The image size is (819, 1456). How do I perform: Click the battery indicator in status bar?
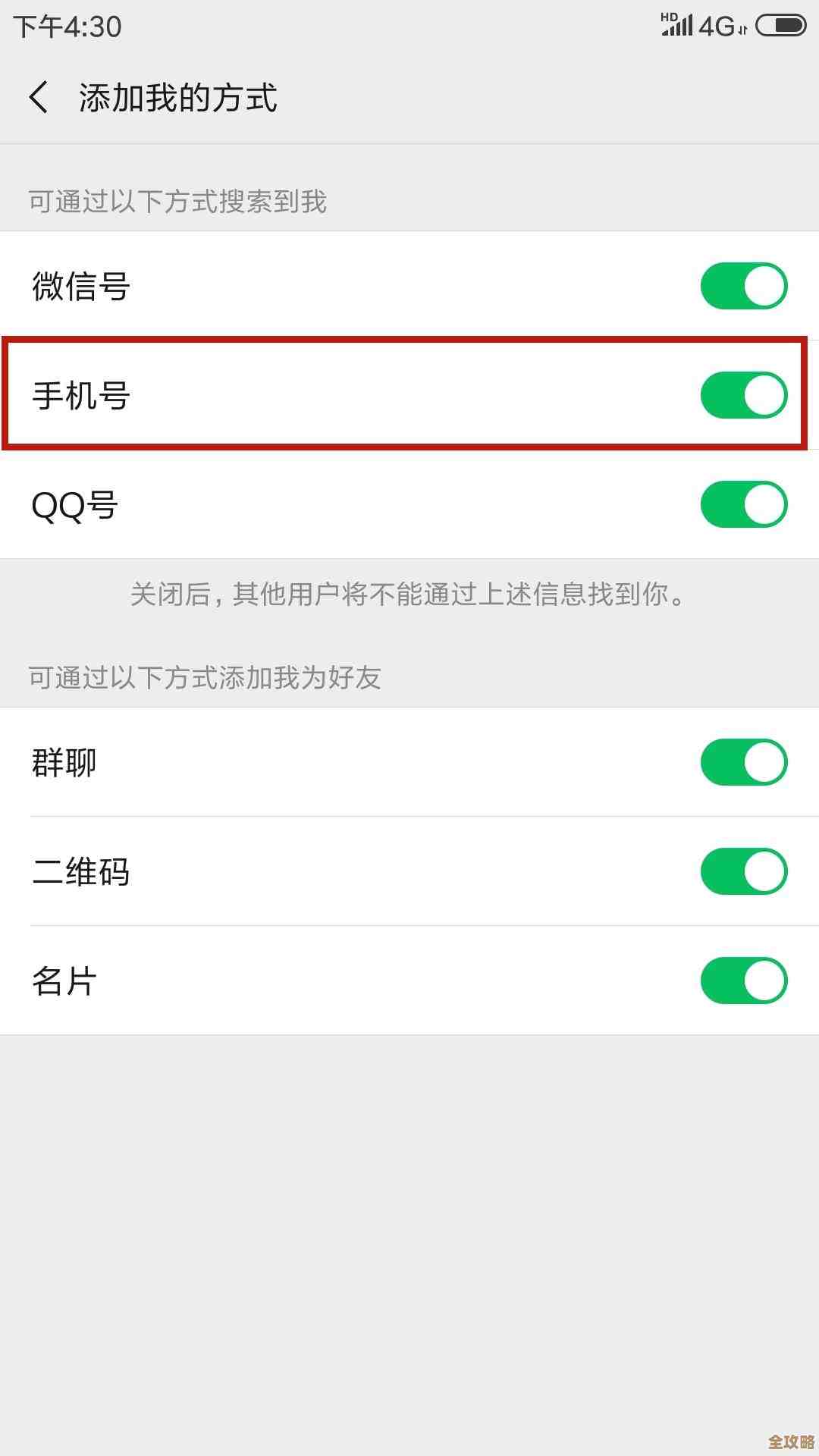[x=781, y=25]
